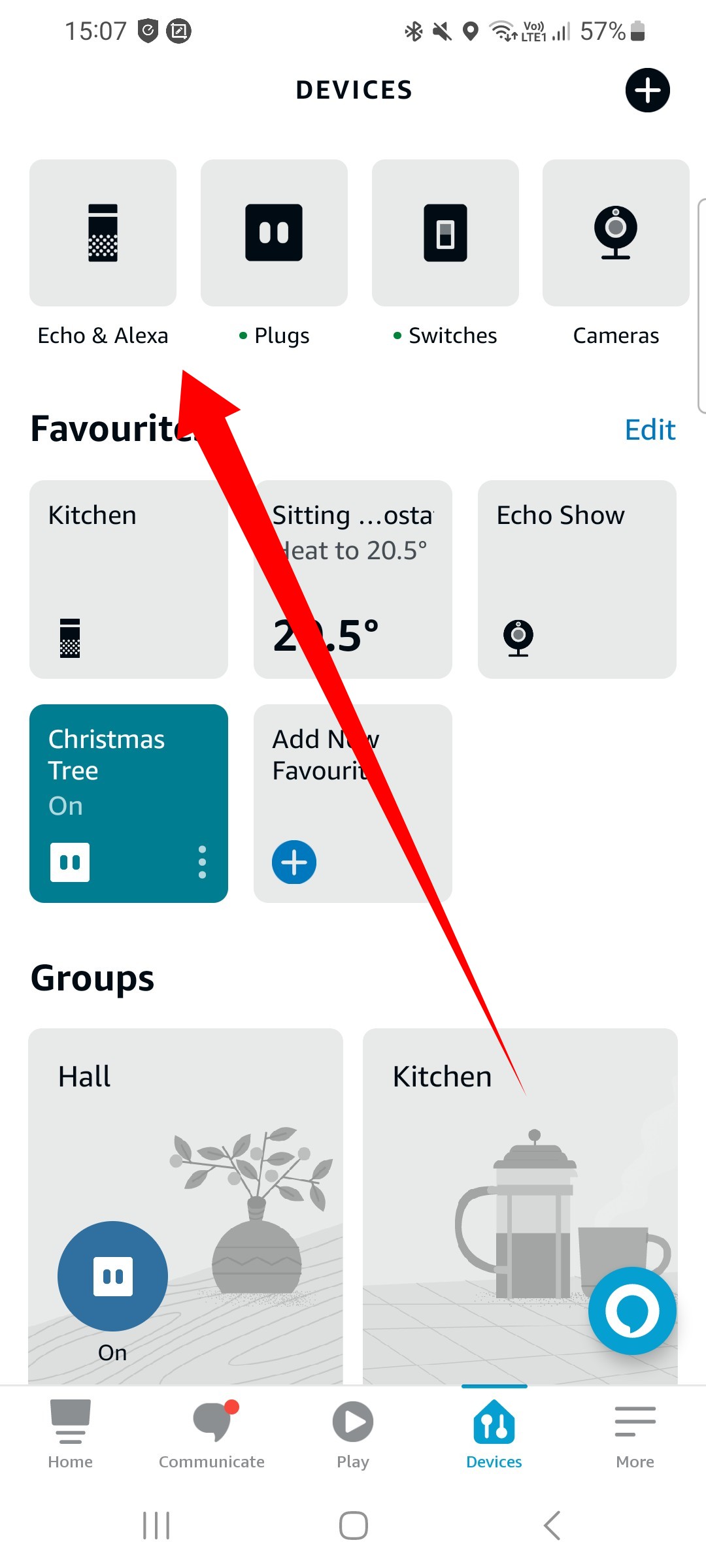Open the Kitchen favourite card
The height and width of the screenshot is (1568, 706).
click(x=129, y=580)
